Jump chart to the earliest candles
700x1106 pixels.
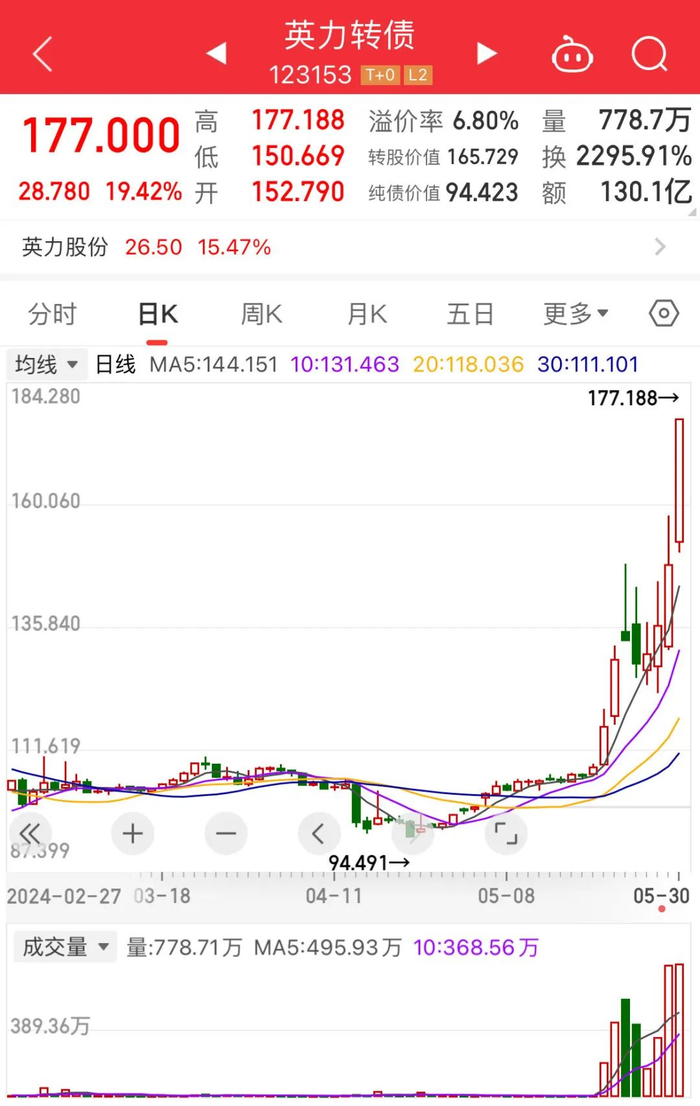tap(30, 833)
